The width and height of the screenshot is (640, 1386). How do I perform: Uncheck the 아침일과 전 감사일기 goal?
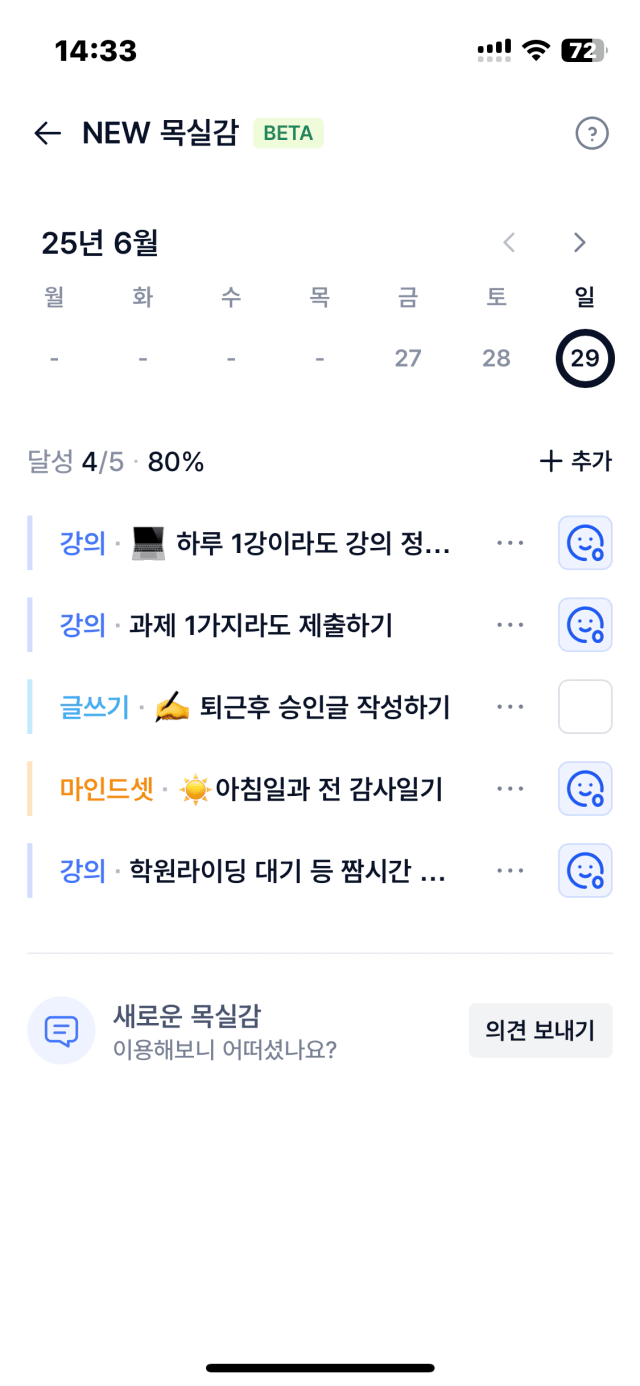coord(585,789)
